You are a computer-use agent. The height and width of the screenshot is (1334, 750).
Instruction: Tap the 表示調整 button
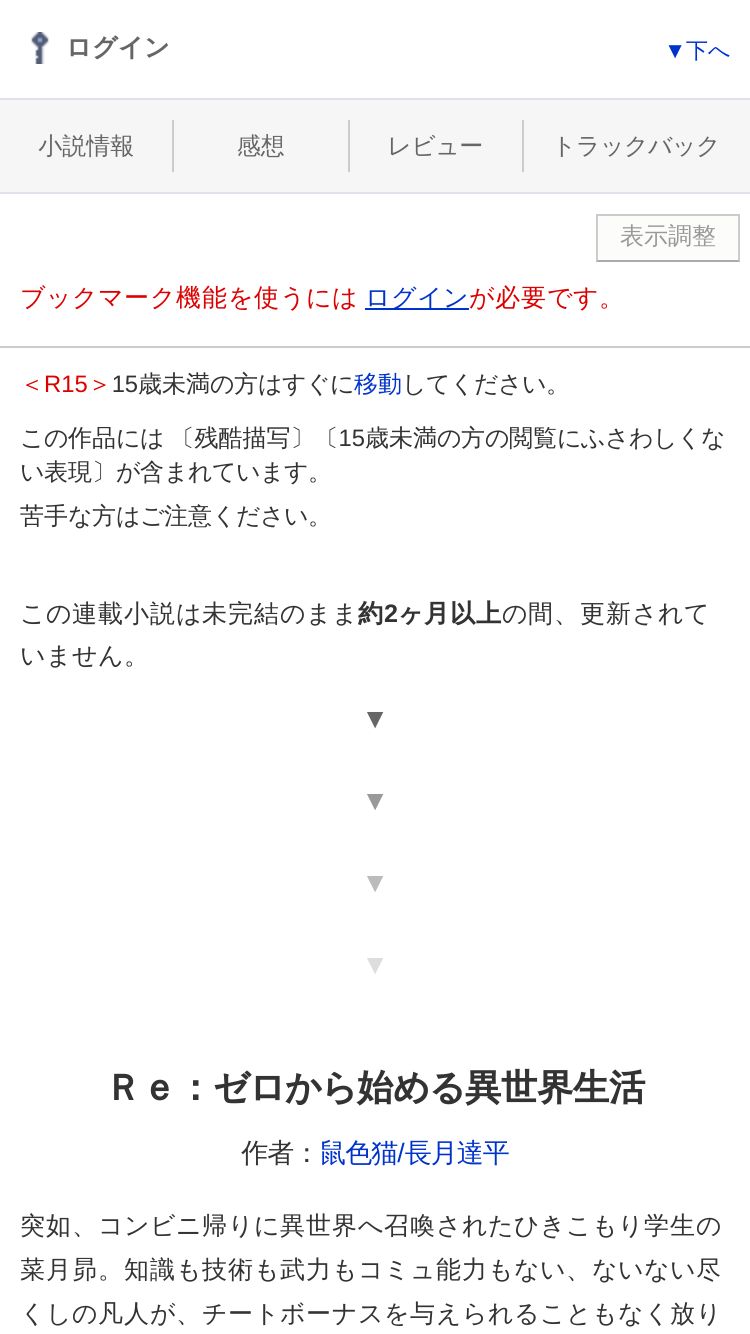pos(668,237)
